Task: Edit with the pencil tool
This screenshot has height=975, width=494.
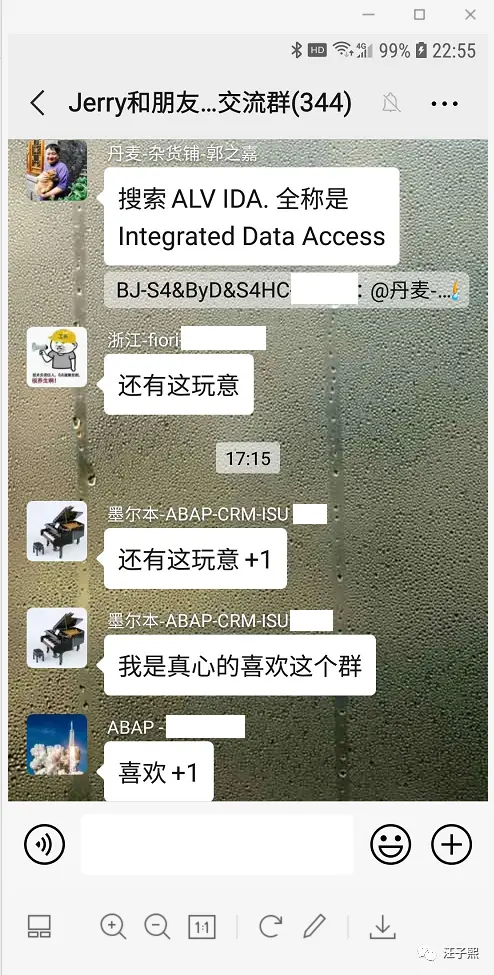Action: [315, 926]
